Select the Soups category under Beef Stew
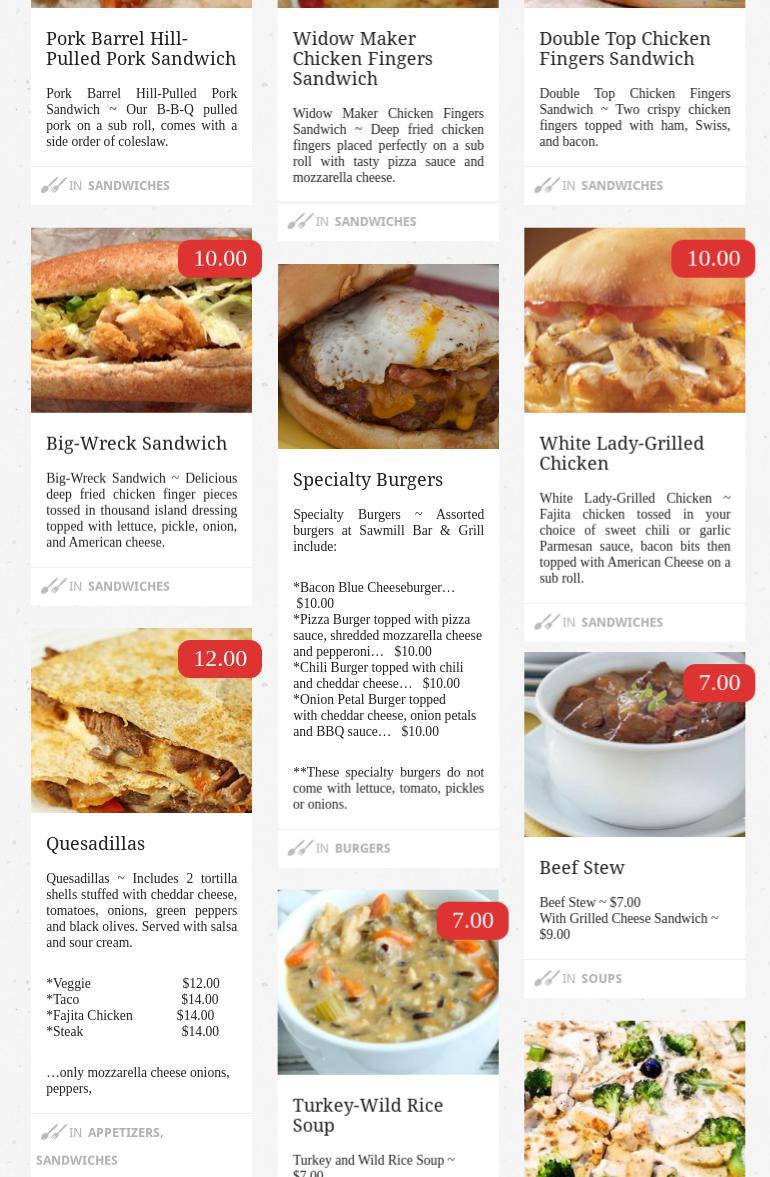 (x=601, y=978)
